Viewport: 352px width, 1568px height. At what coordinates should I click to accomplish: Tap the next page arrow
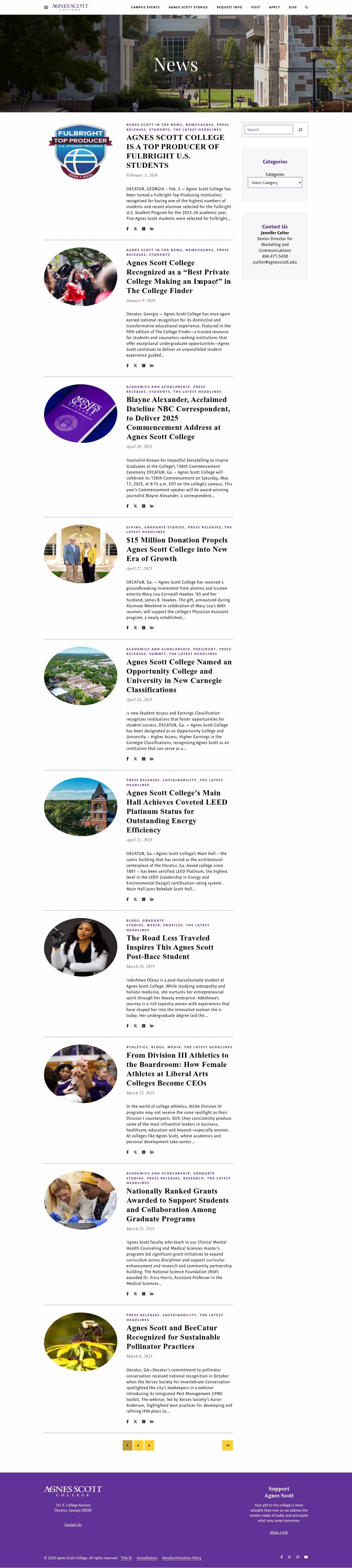point(227,1445)
